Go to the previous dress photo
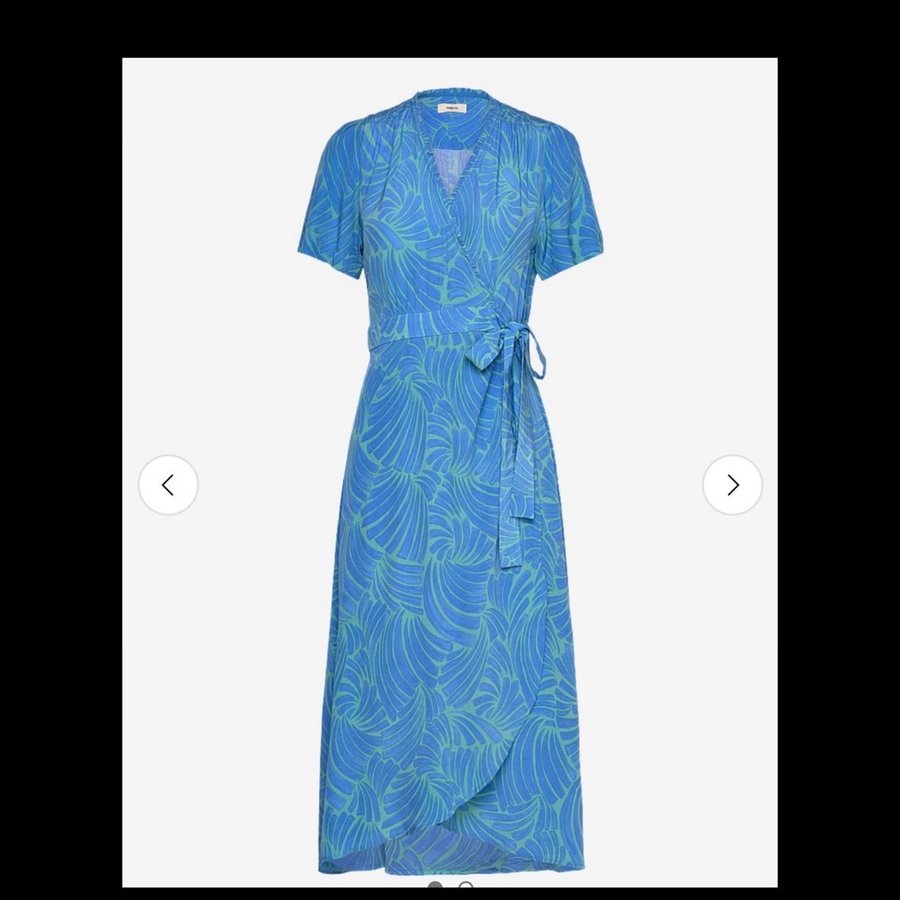 [168, 485]
